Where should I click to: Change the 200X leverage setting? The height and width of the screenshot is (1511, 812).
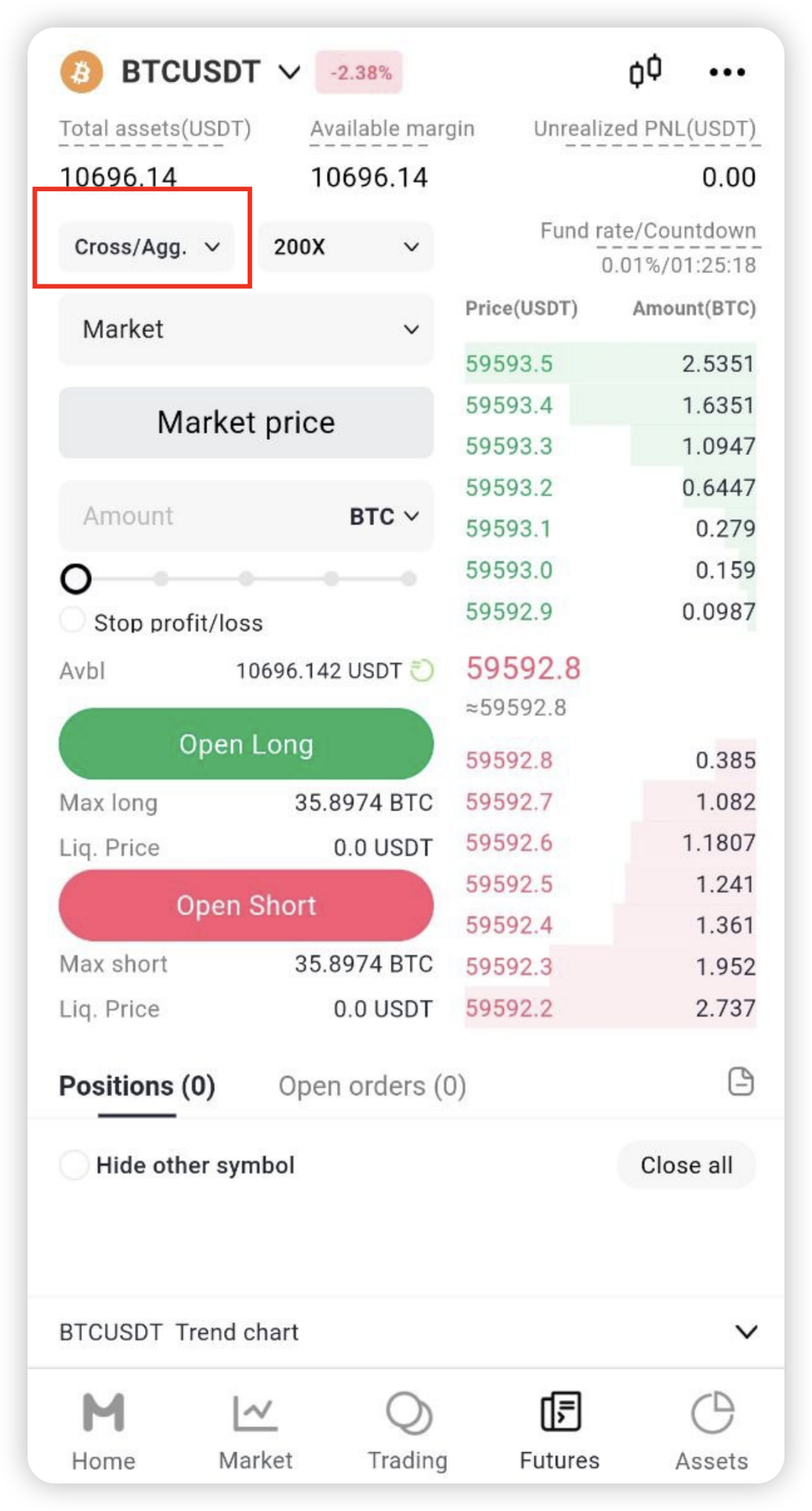(x=346, y=247)
